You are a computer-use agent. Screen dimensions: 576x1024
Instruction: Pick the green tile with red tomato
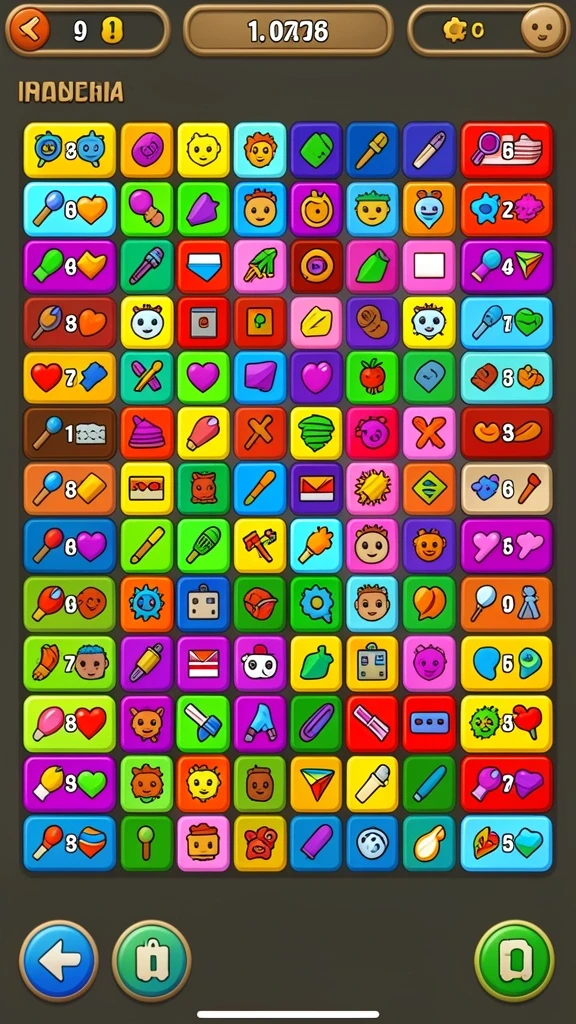372,377
